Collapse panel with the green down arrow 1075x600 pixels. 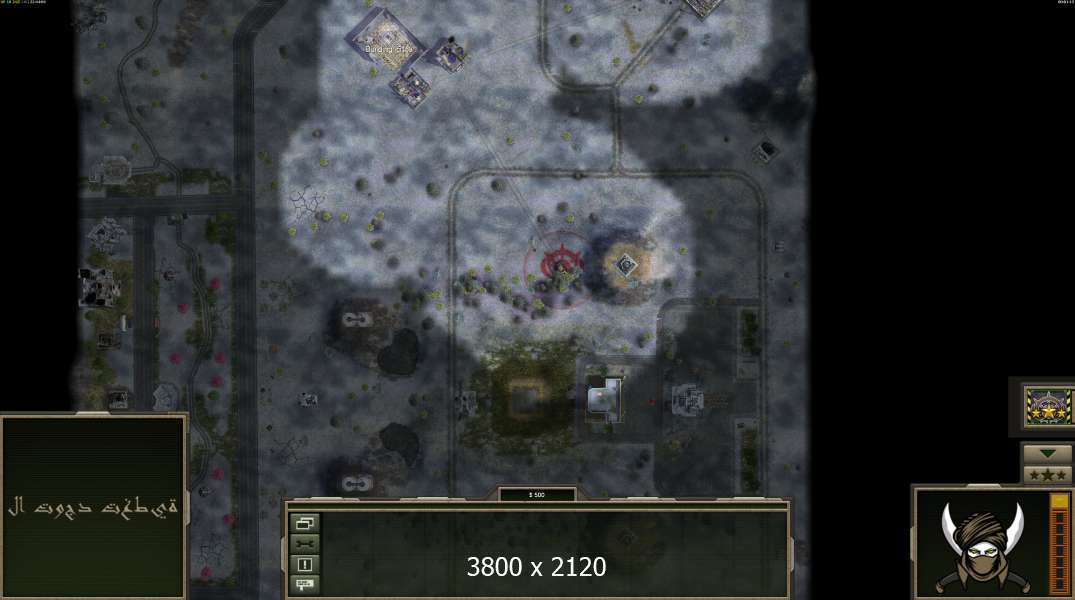[x=1047, y=454]
